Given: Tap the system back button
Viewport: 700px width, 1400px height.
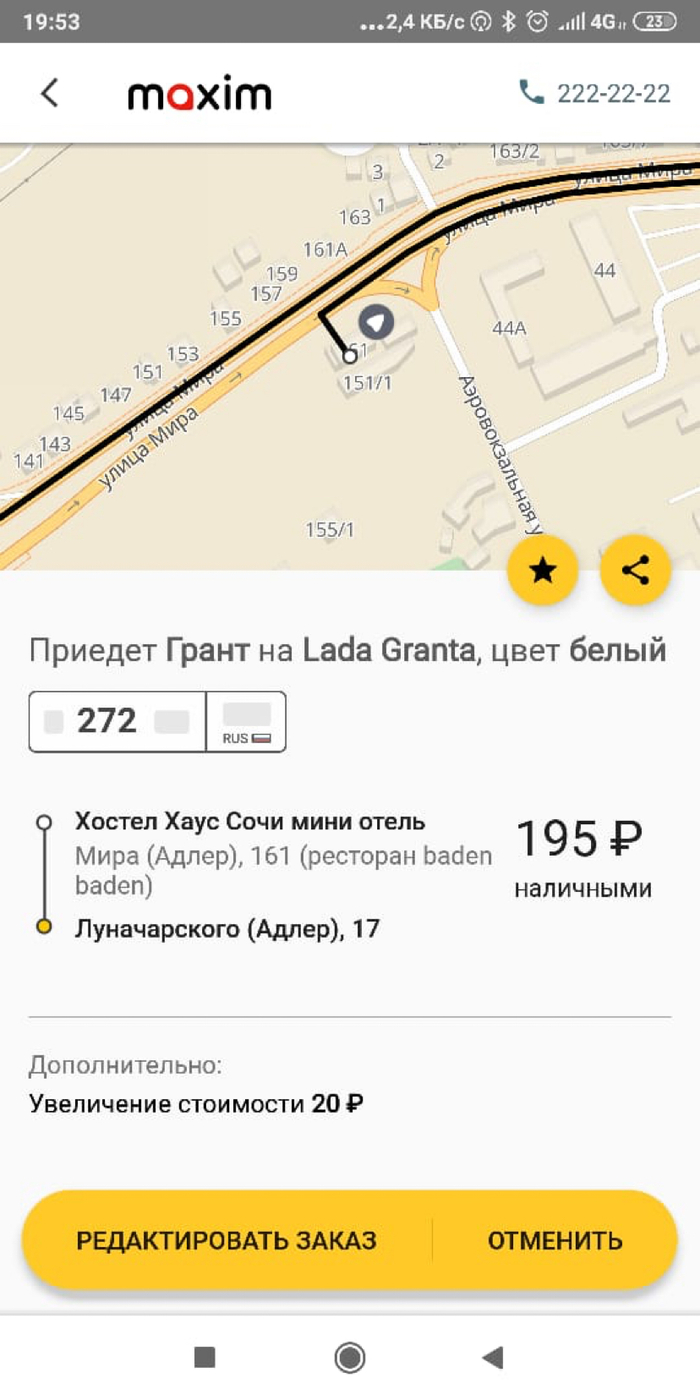Looking at the screenshot, I should click(x=492, y=1357).
